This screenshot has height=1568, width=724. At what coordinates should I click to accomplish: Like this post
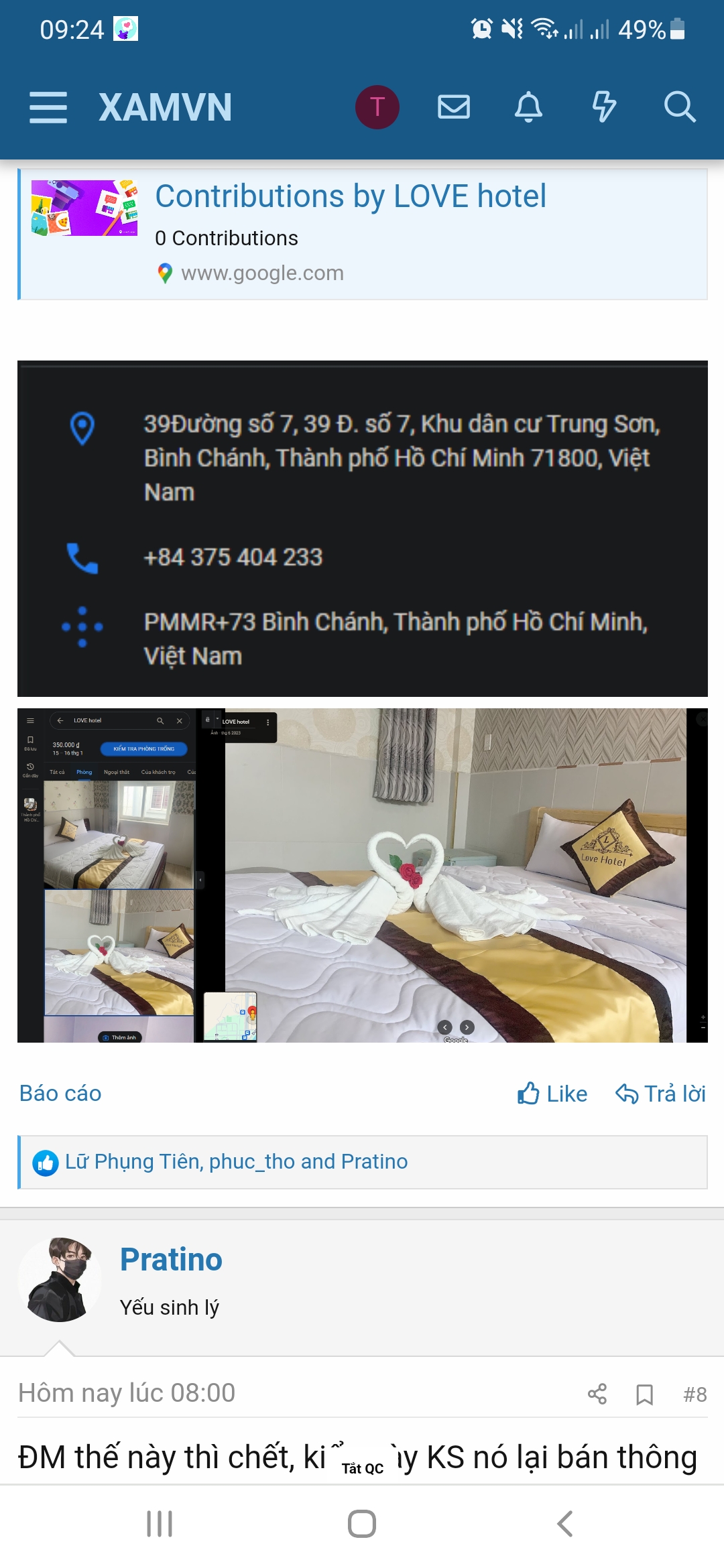pyautogui.click(x=552, y=1094)
